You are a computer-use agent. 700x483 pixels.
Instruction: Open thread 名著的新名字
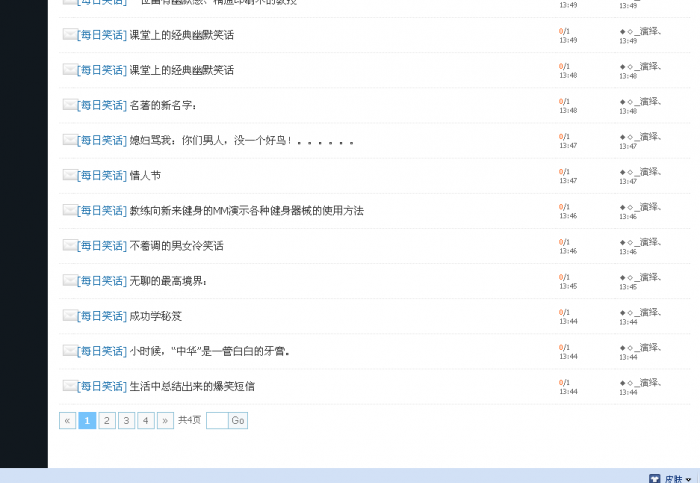pyautogui.click(x=163, y=105)
